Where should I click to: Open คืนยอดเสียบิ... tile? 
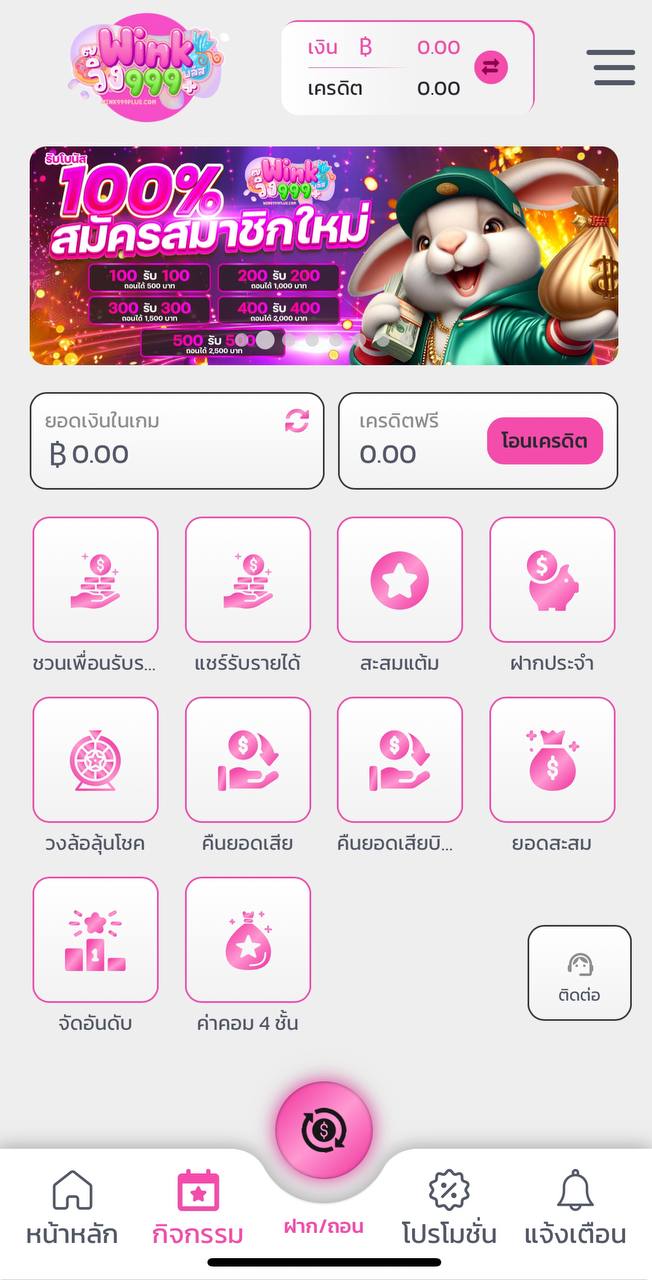pos(400,759)
